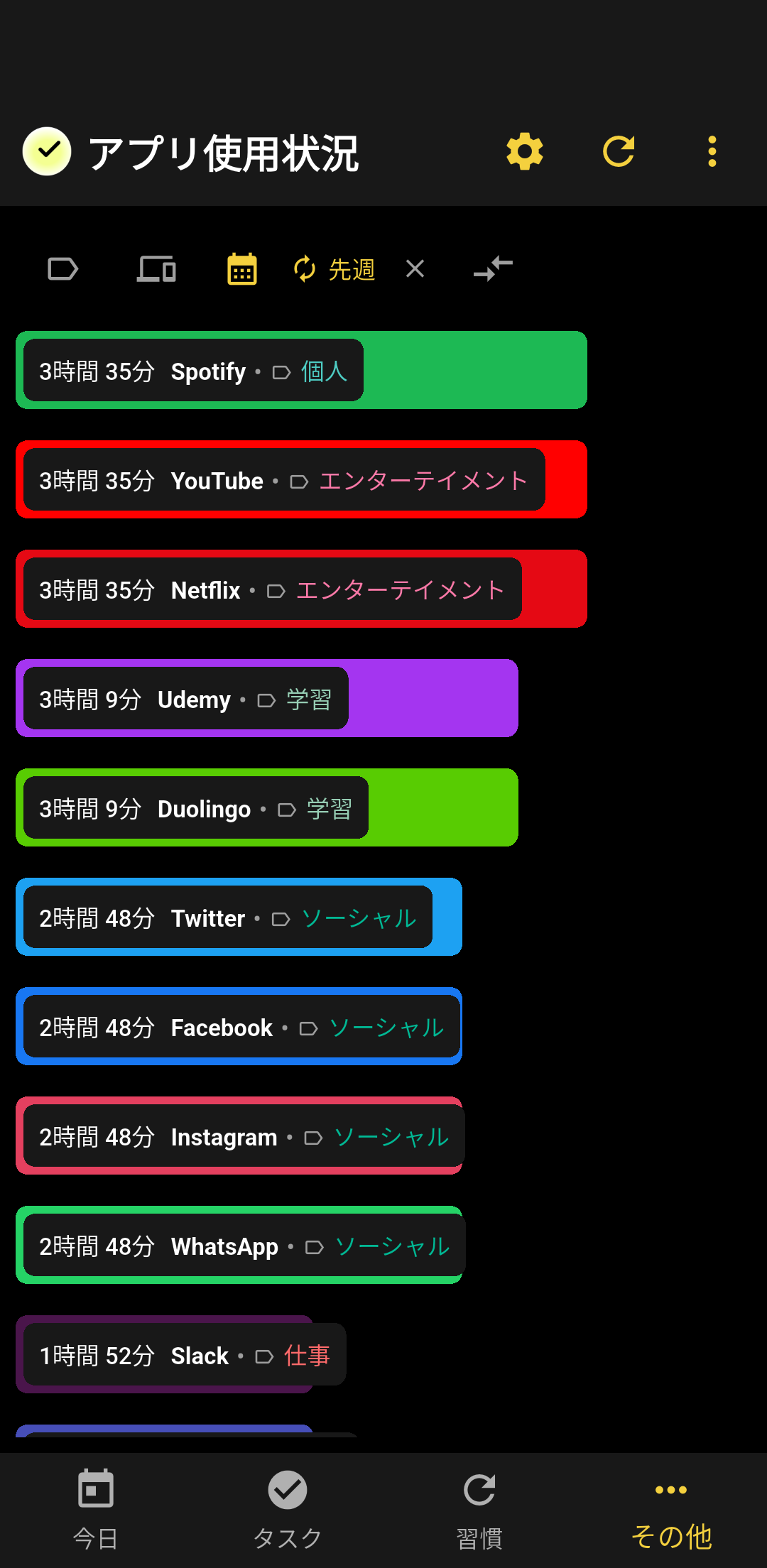The width and height of the screenshot is (767, 1568).
Task: Open the calendar date picker
Action: point(242,269)
